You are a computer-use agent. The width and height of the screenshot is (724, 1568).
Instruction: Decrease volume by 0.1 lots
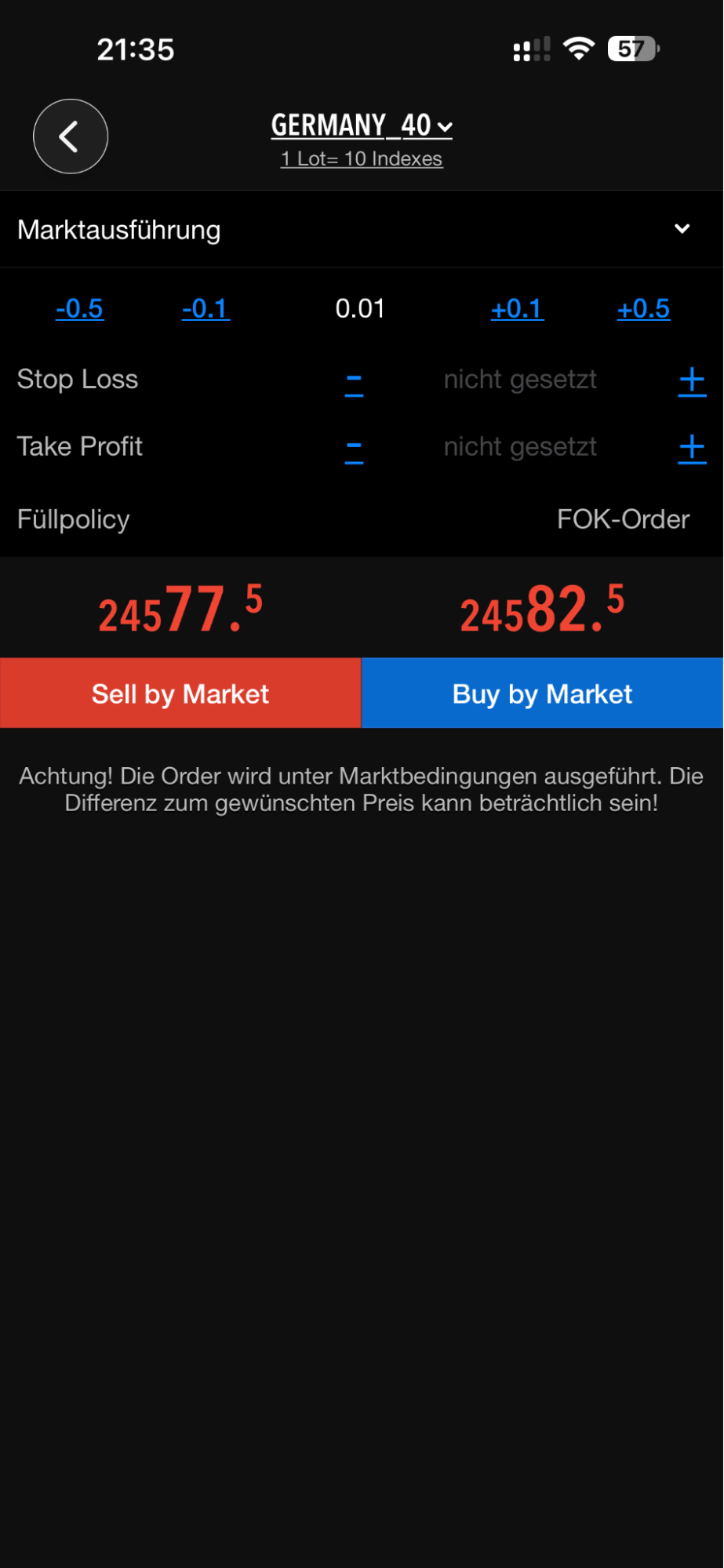click(x=206, y=309)
